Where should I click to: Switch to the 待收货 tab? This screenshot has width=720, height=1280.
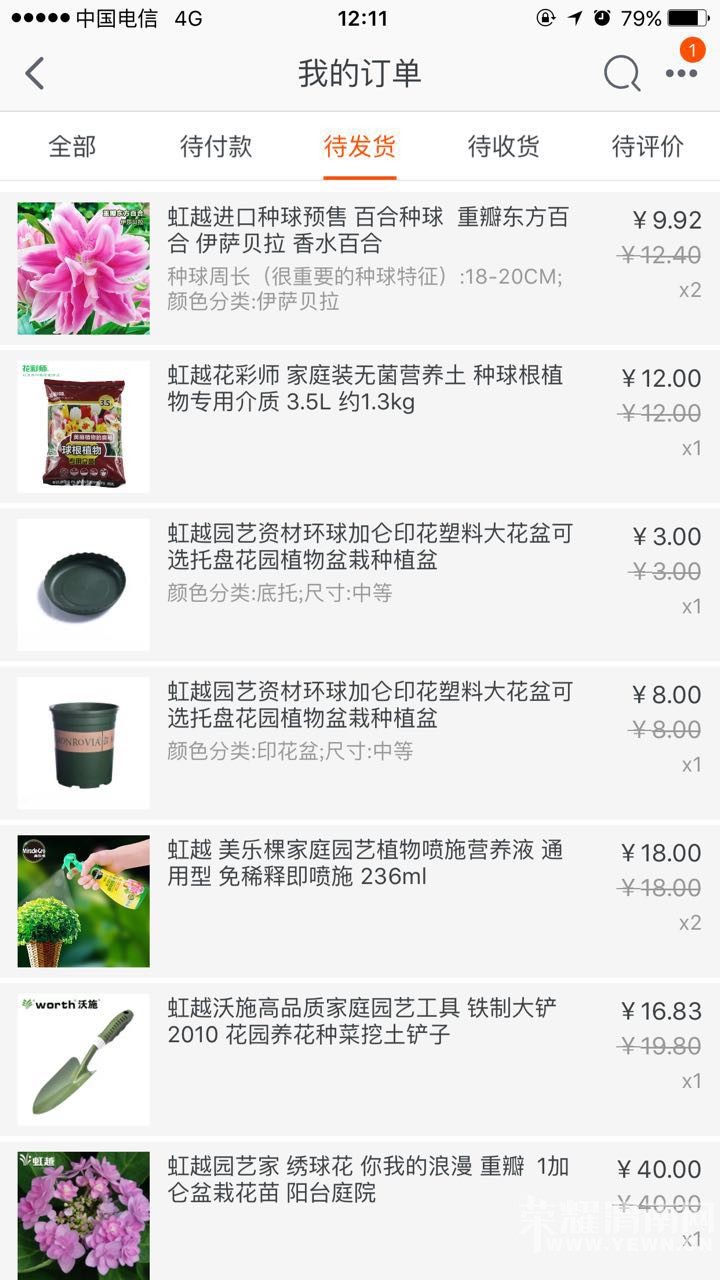504,147
